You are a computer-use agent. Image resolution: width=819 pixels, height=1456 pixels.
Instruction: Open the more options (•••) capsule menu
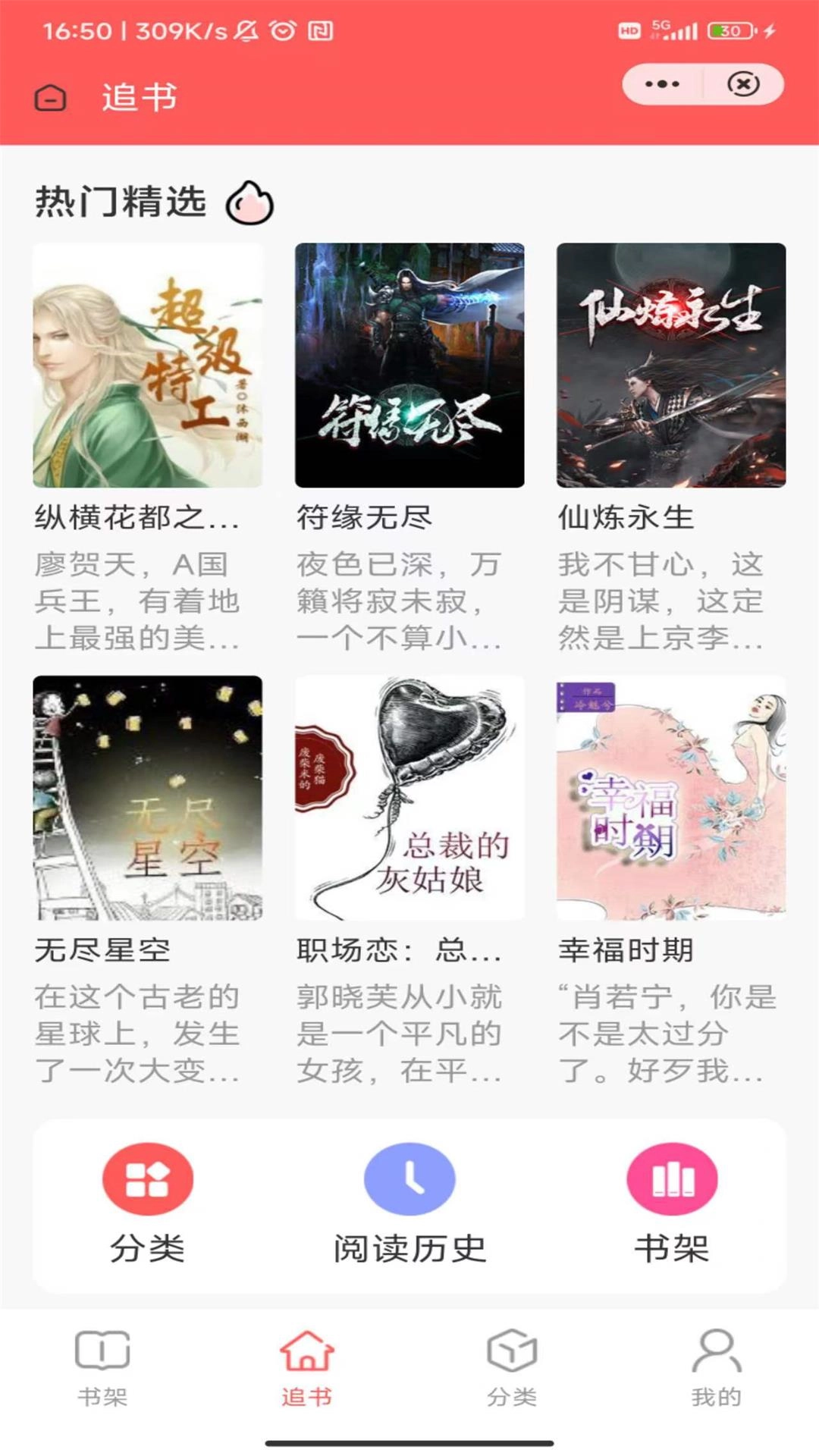[664, 85]
